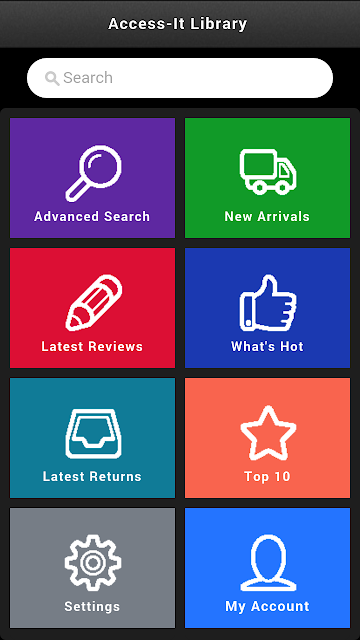
Task: View New Arrivals
Action: point(267,178)
